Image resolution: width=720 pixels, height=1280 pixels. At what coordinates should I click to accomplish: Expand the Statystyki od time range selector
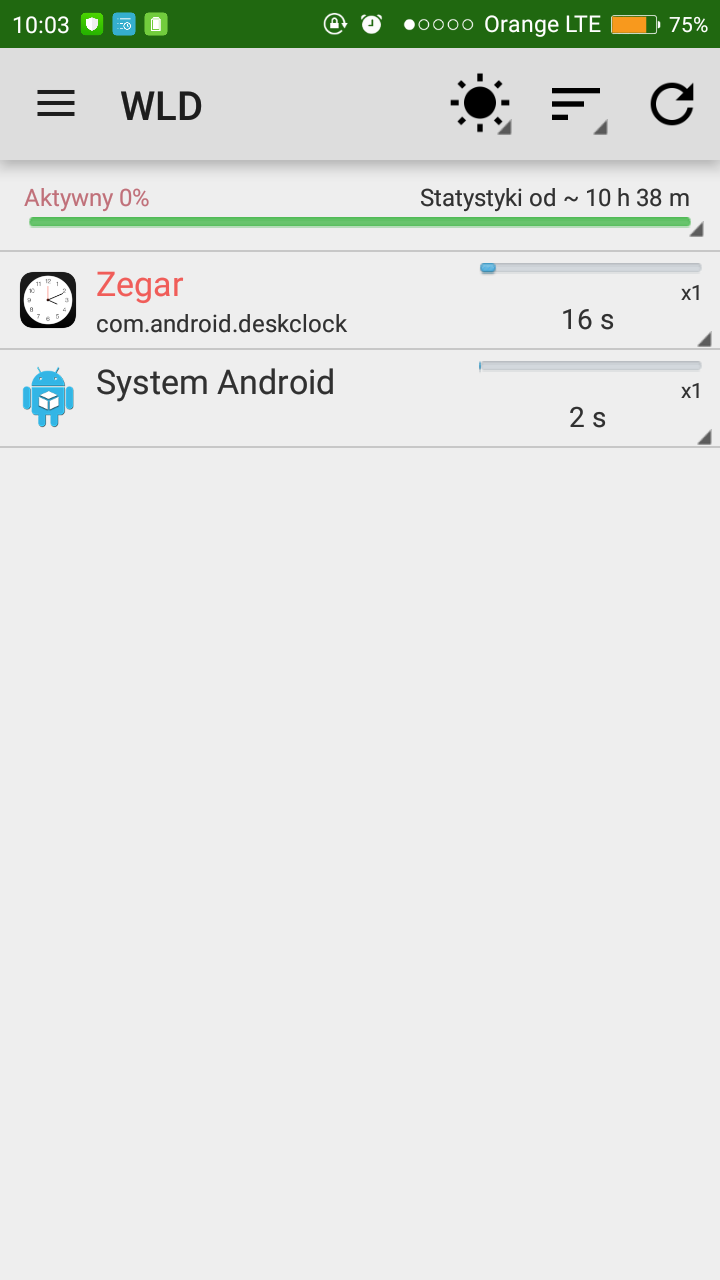pyautogui.click(x=554, y=199)
